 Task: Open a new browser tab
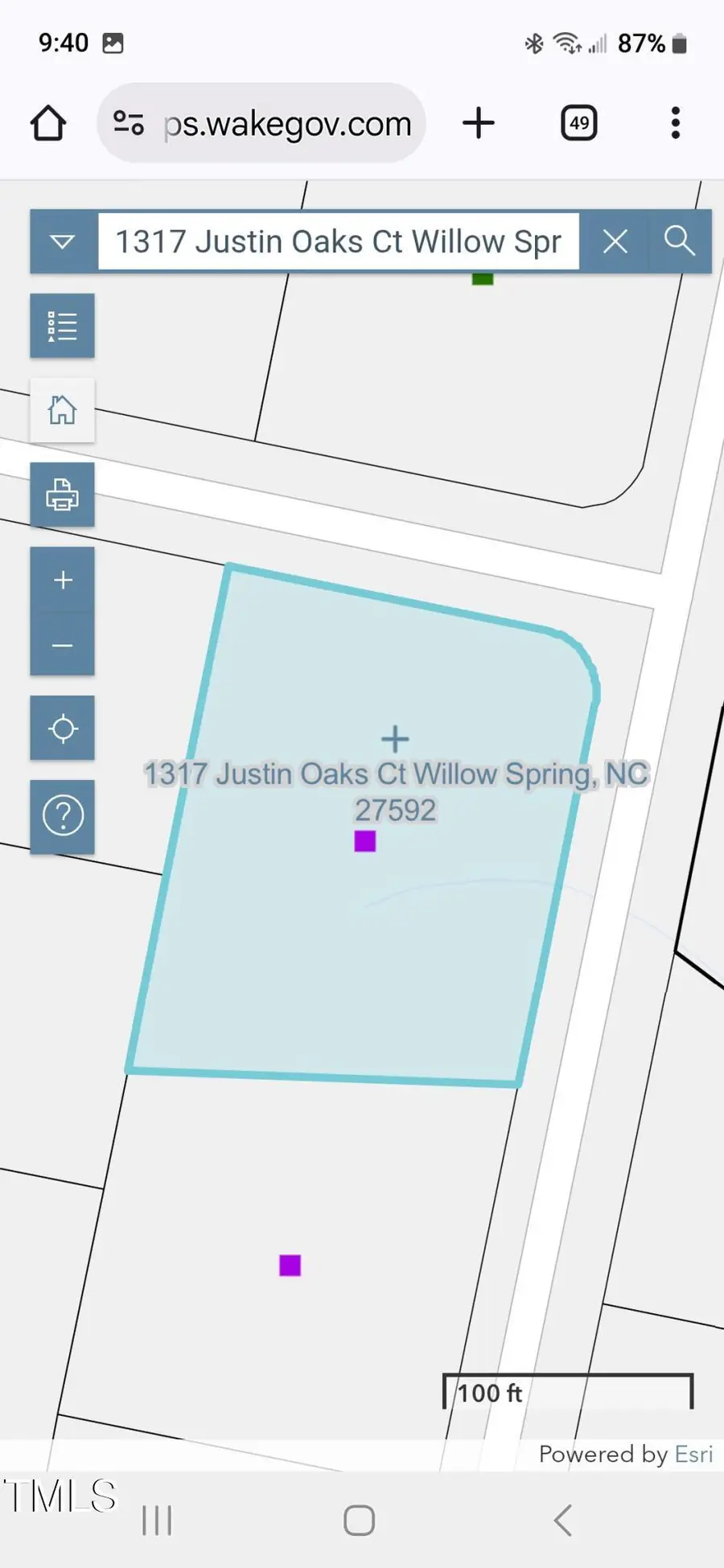point(479,123)
